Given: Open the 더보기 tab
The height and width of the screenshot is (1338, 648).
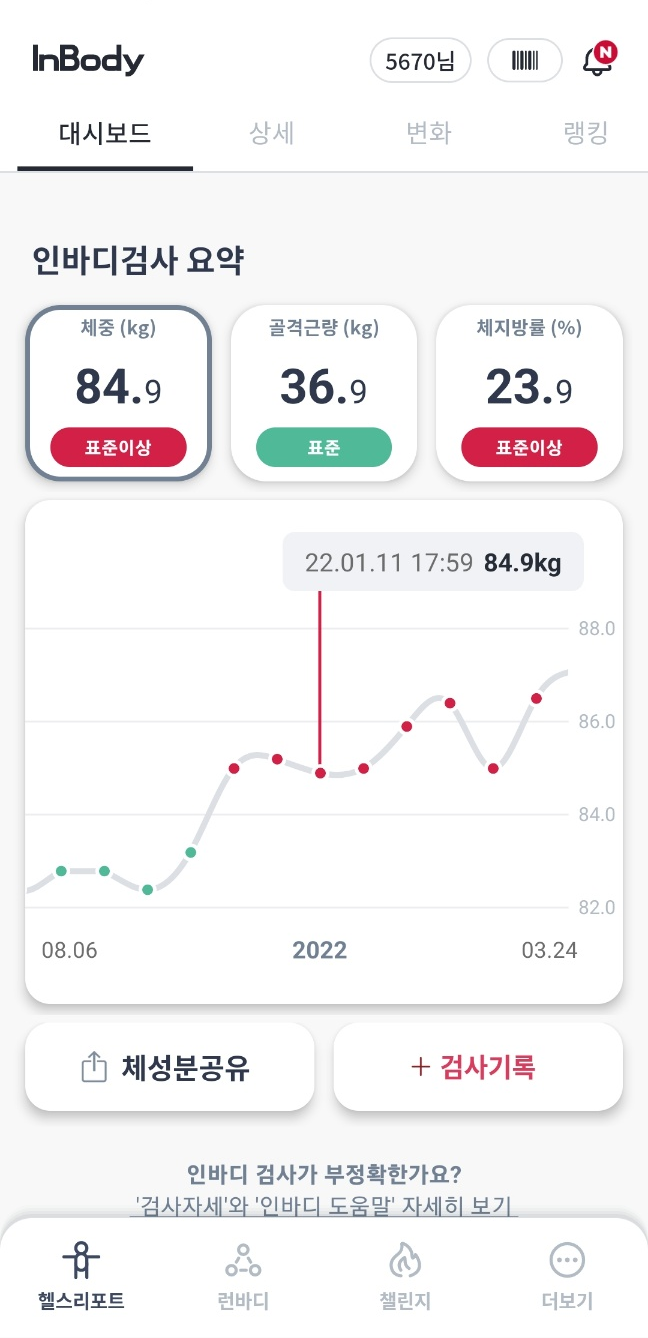Looking at the screenshot, I should pos(567,1274).
